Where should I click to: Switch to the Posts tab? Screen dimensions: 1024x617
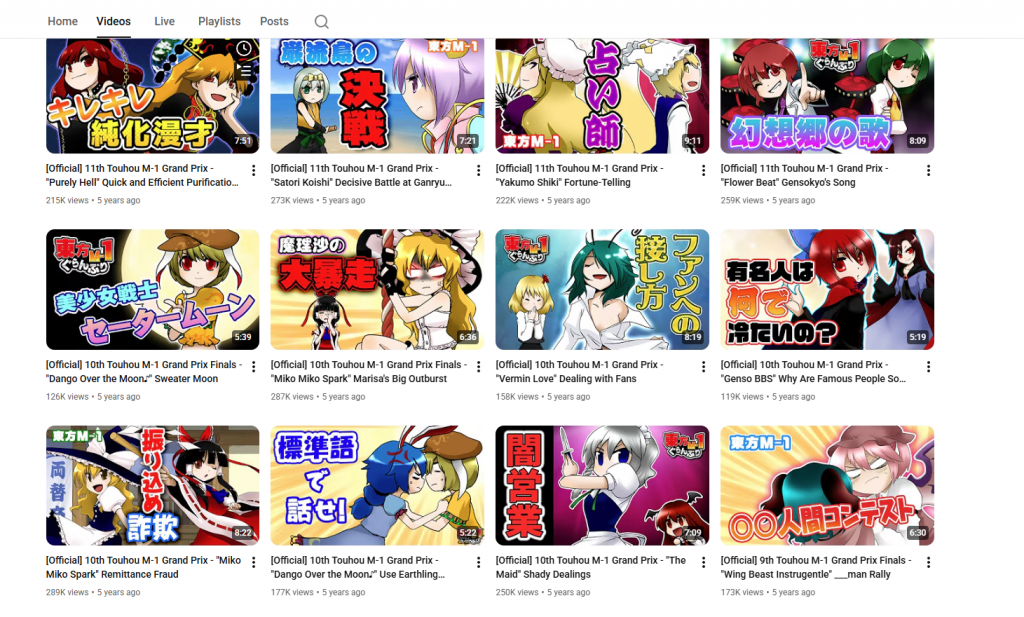pyautogui.click(x=274, y=21)
